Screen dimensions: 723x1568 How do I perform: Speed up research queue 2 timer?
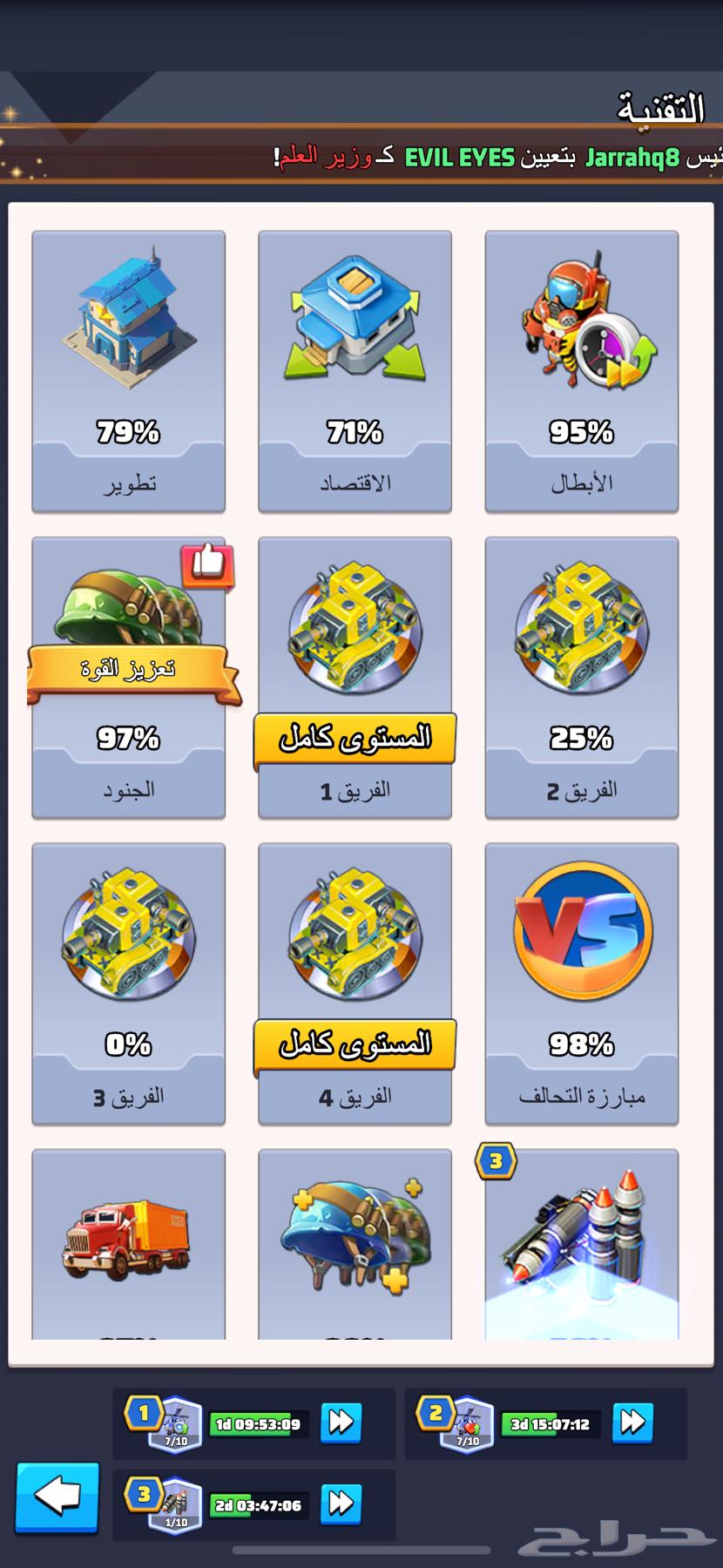tap(632, 1423)
